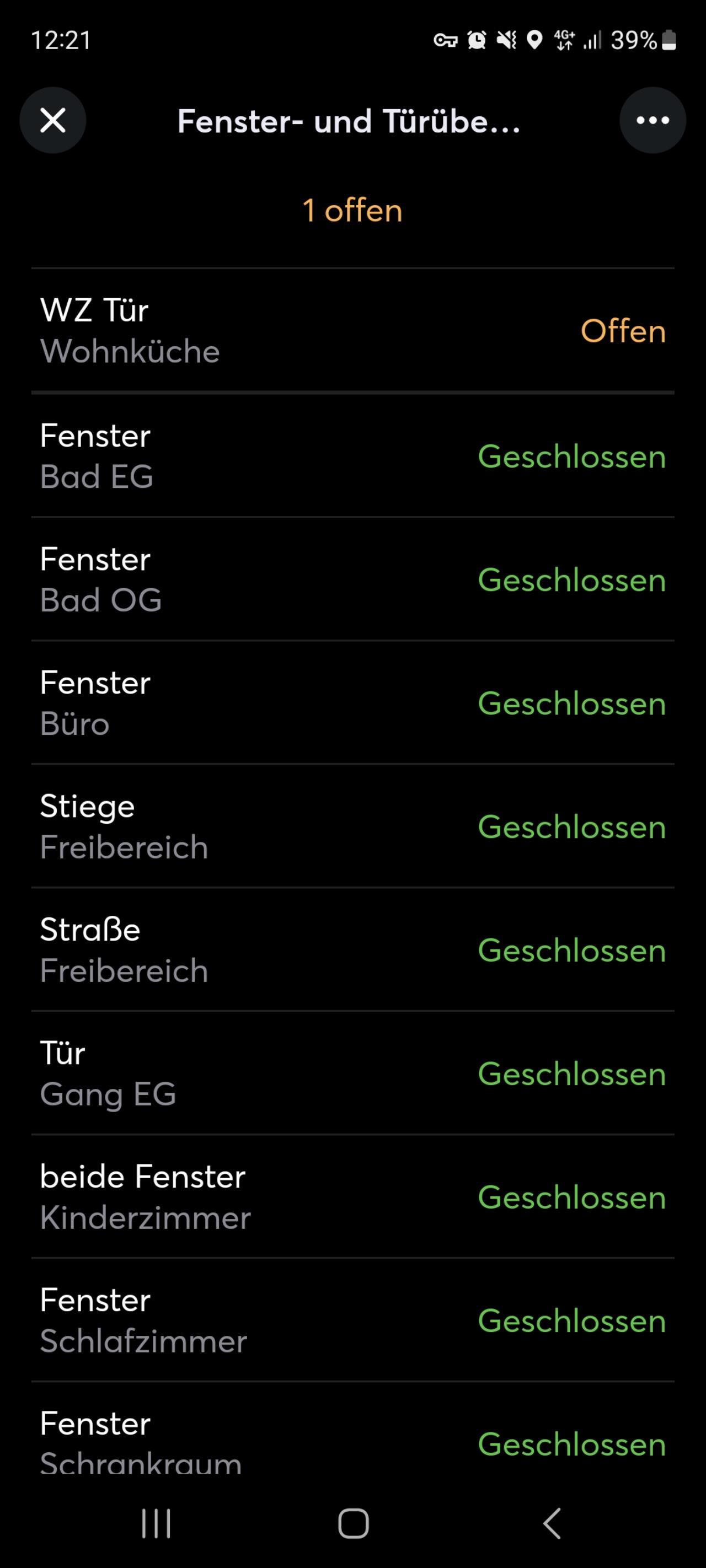Open the Fenster Schlafzimmer row
706x1568 pixels.
click(x=352, y=1321)
